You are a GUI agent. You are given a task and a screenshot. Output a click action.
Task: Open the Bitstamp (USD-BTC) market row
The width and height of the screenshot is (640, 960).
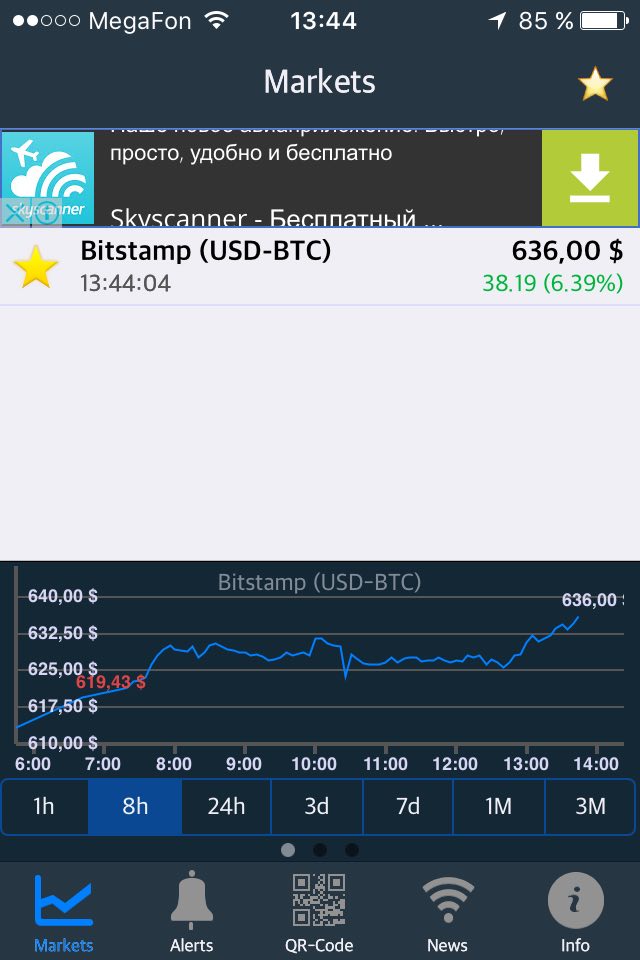click(x=330, y=268)
